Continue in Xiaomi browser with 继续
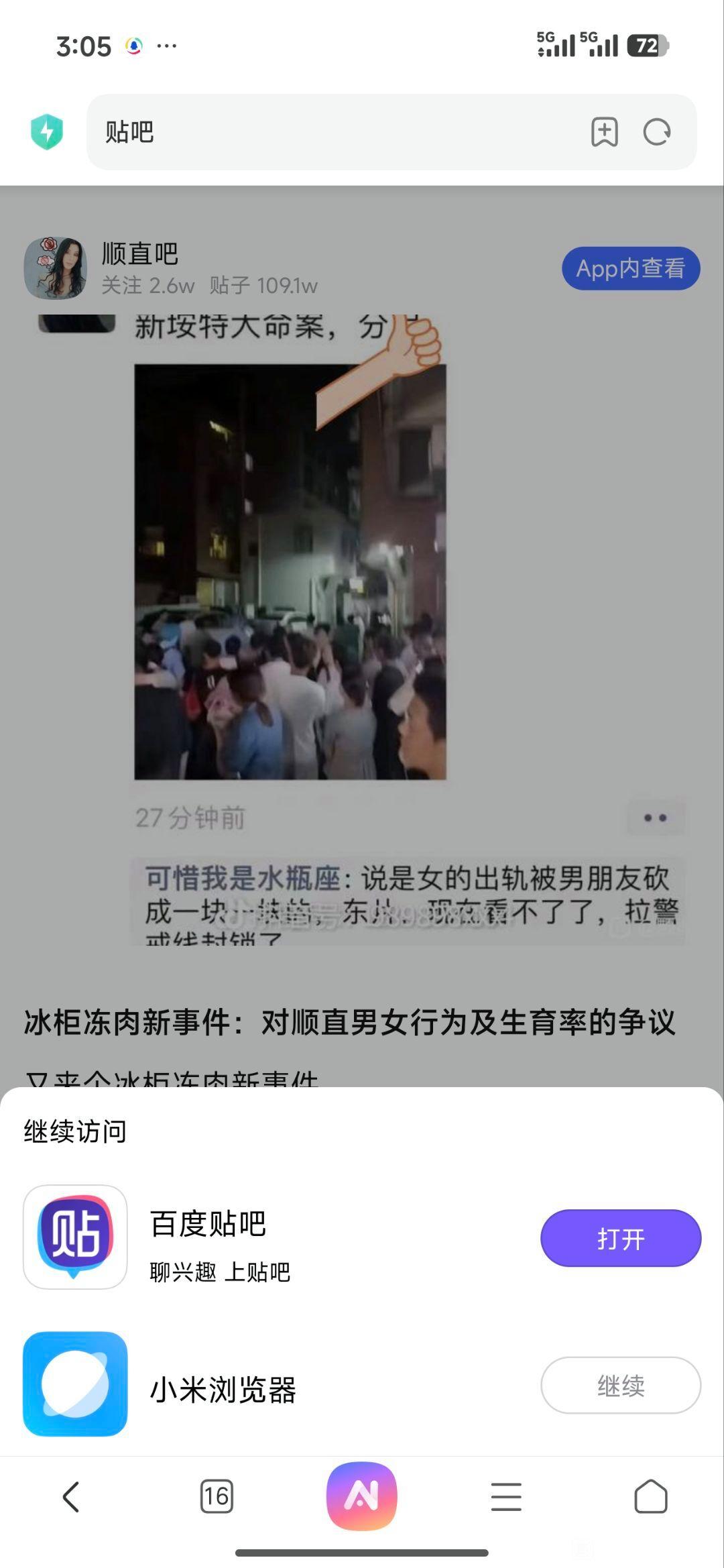 pos(620,1385)
